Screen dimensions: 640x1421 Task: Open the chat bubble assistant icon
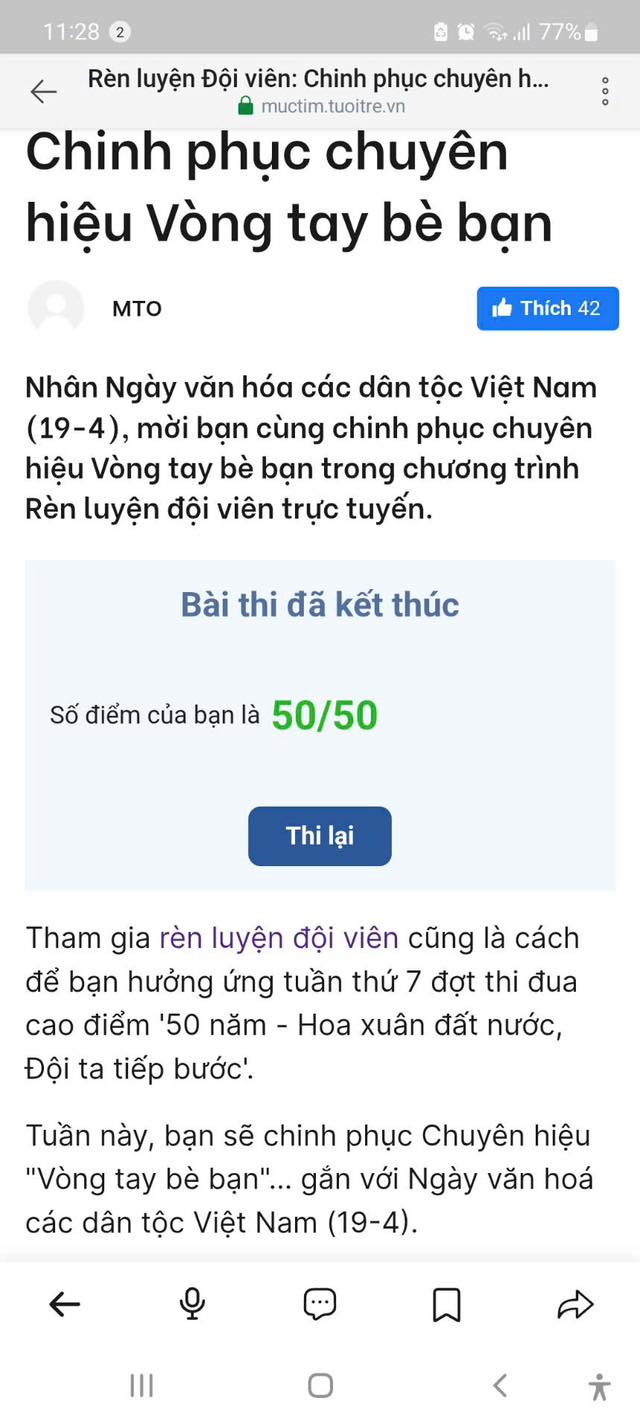click(320, 1304)
